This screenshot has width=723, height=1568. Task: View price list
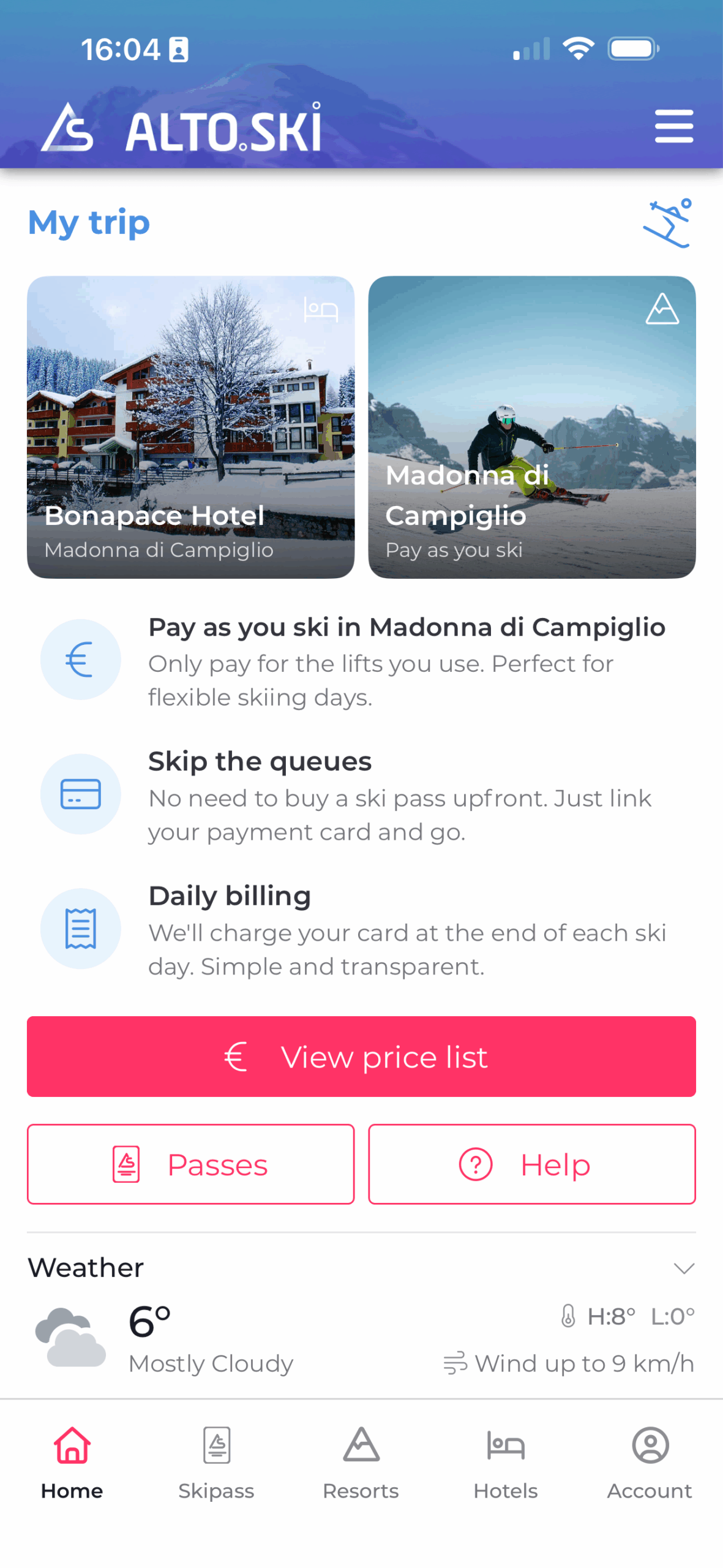[x=361, y=1056]
